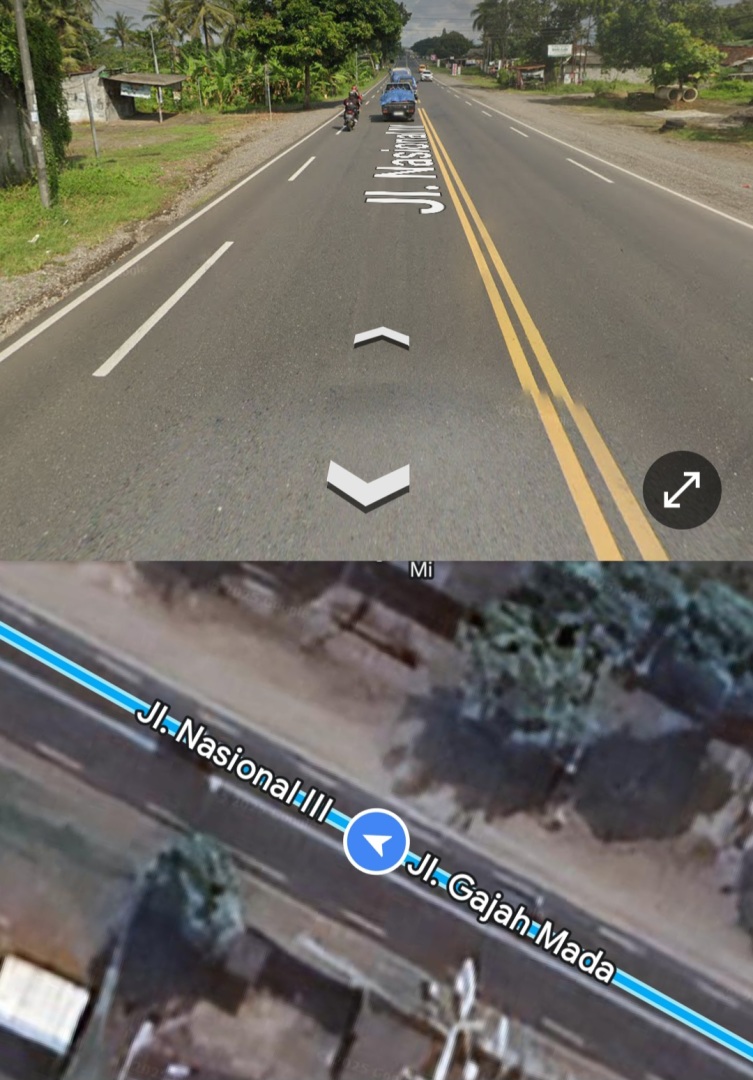The image size is (753, 1080).
Task: Expand Street View to full screen
Action: [682, 490]
